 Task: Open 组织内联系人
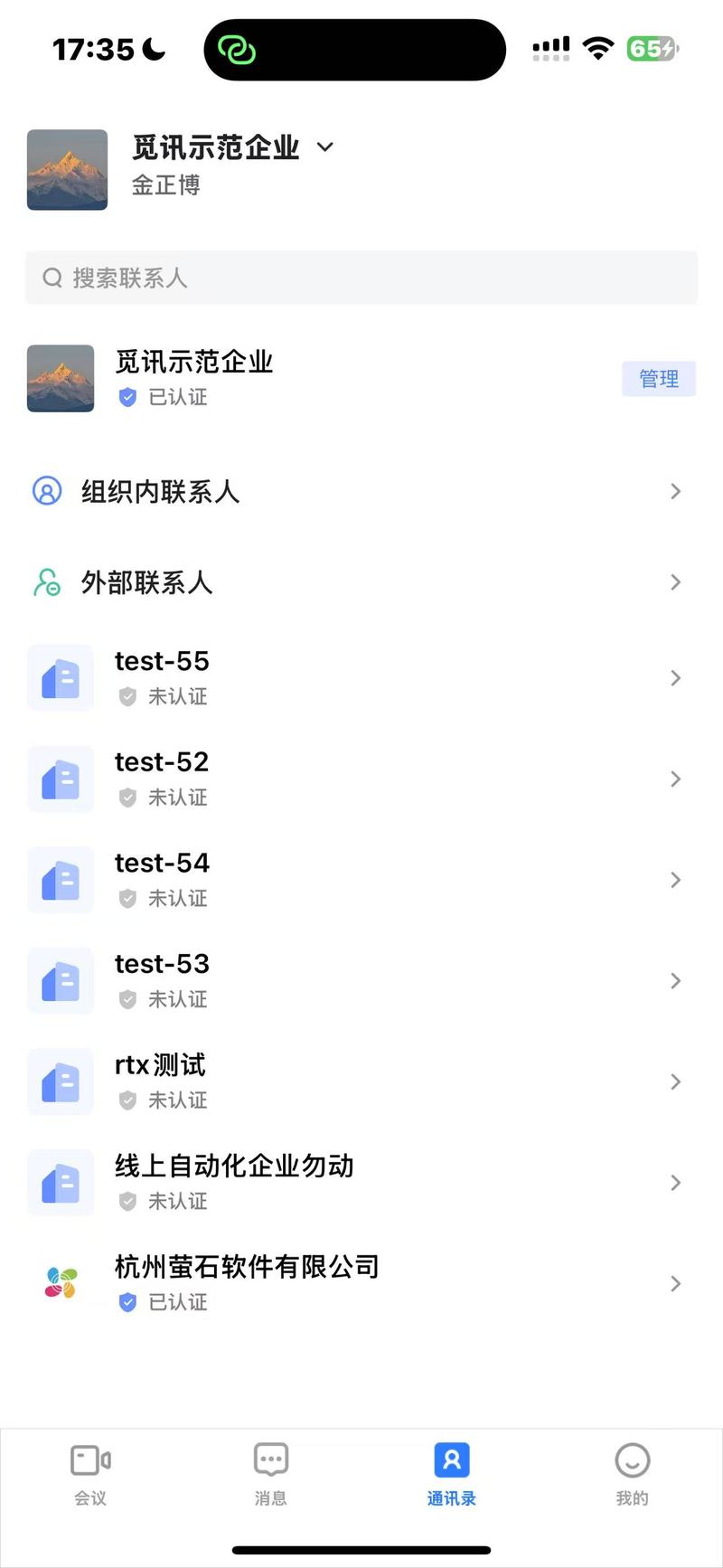361,491
